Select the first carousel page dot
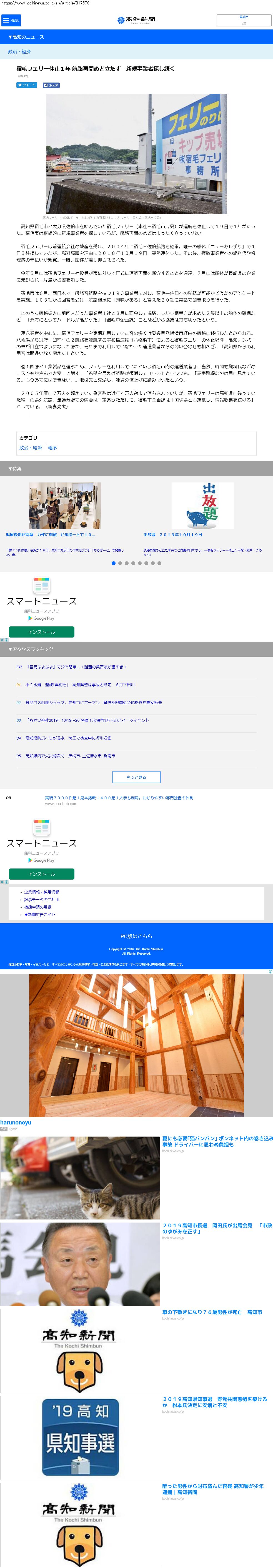The image size is (273, 1568). coord(113,563)
